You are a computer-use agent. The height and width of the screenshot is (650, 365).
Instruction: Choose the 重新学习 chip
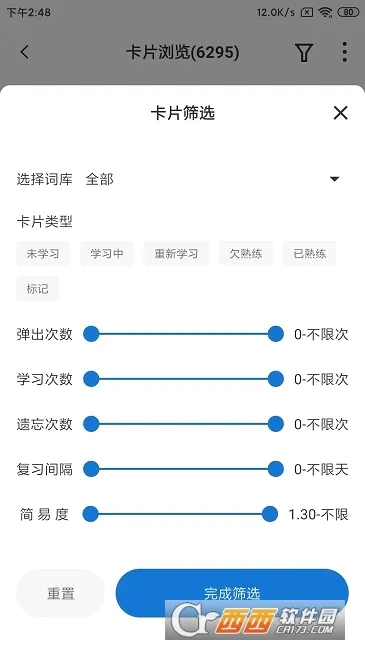176,253
